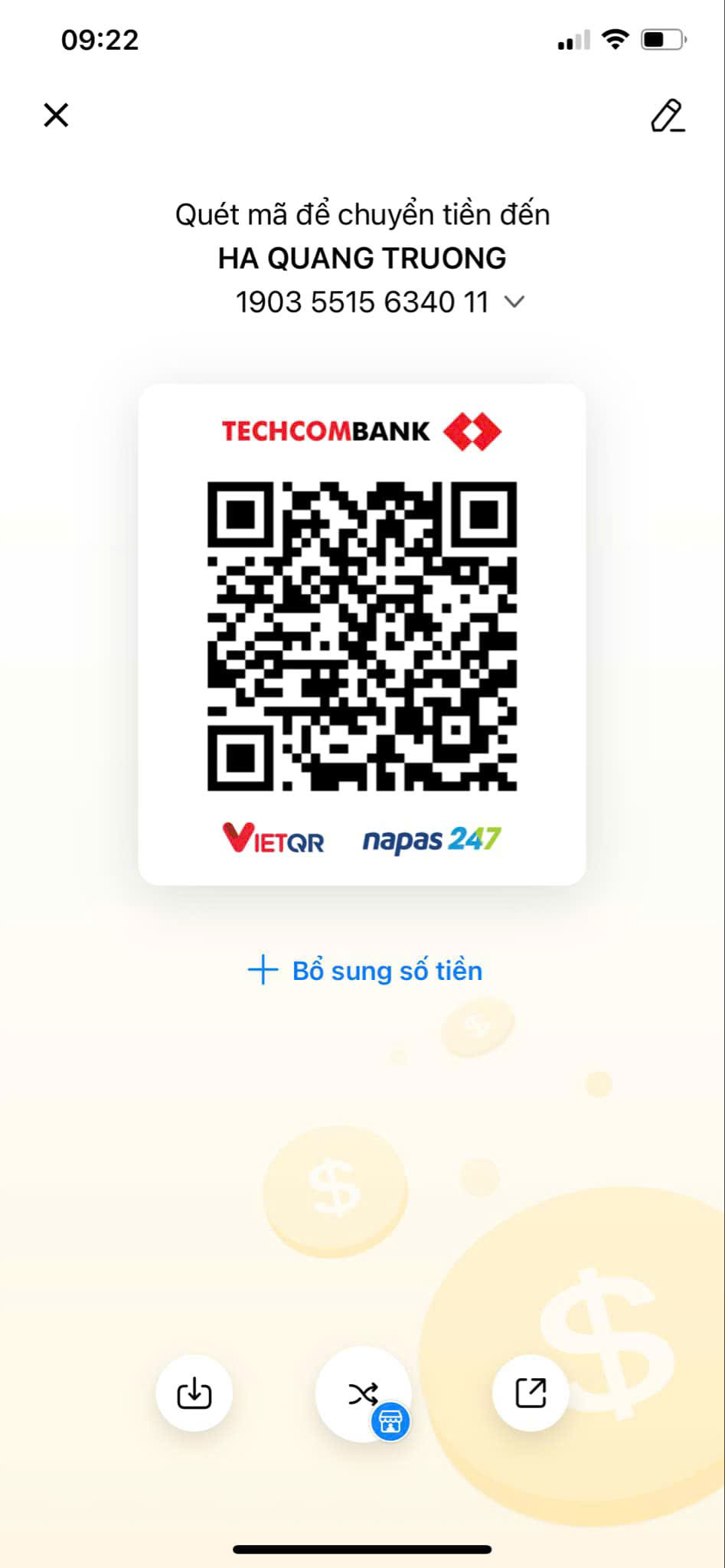Open the edit pencil icon
This screenshot has height=1568, width=725.
(x=668, y=116)
